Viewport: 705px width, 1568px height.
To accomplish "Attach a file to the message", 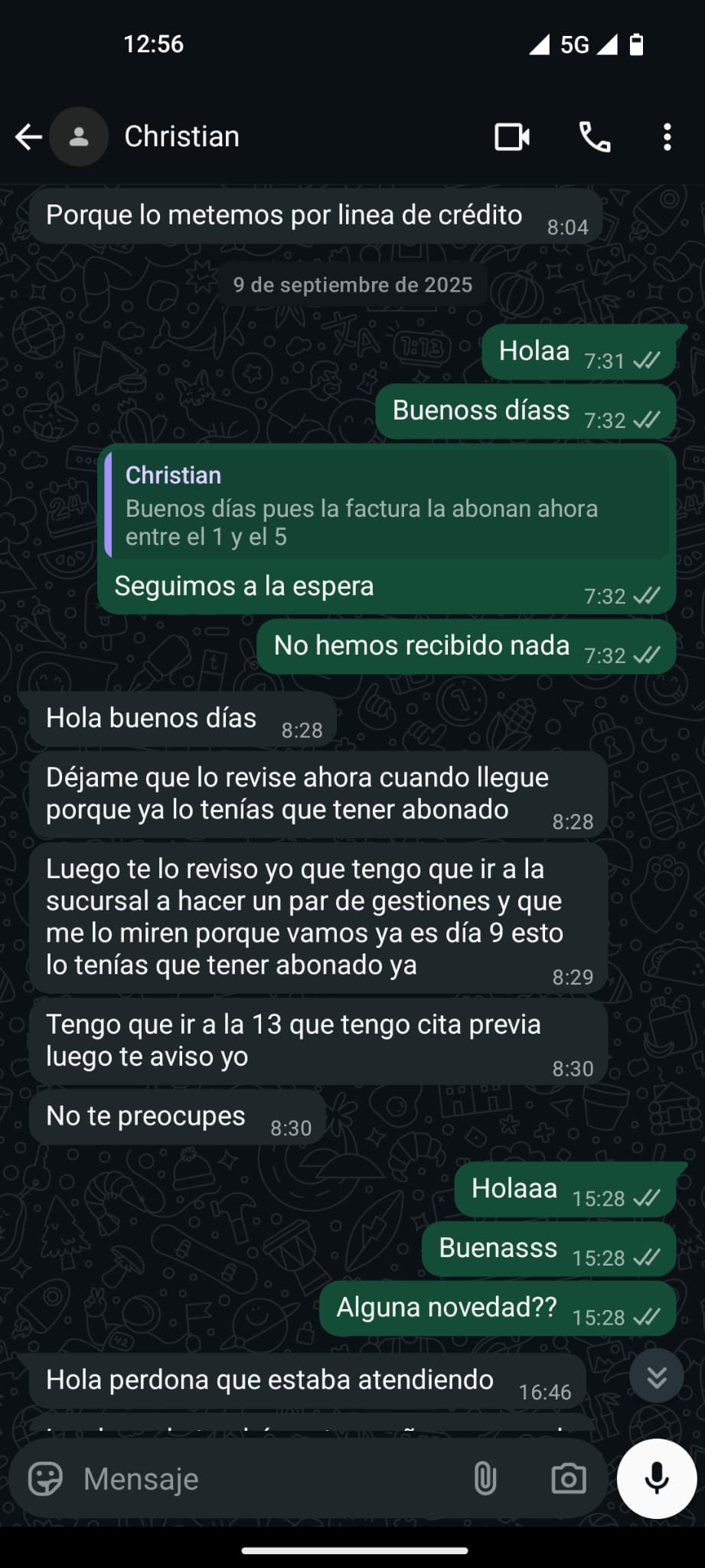I will tap(485, 1478).
